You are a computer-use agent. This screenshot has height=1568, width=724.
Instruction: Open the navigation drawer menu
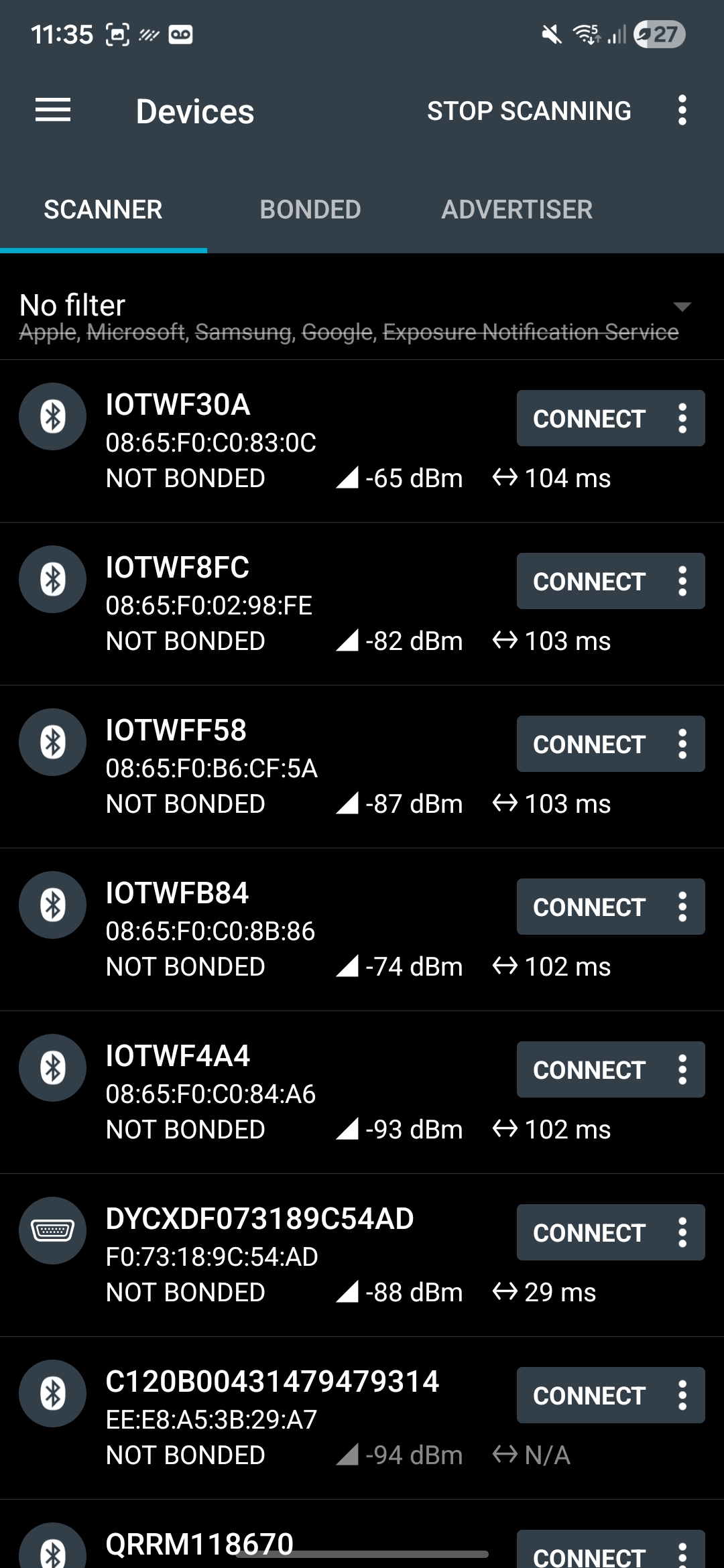(53, 111)
